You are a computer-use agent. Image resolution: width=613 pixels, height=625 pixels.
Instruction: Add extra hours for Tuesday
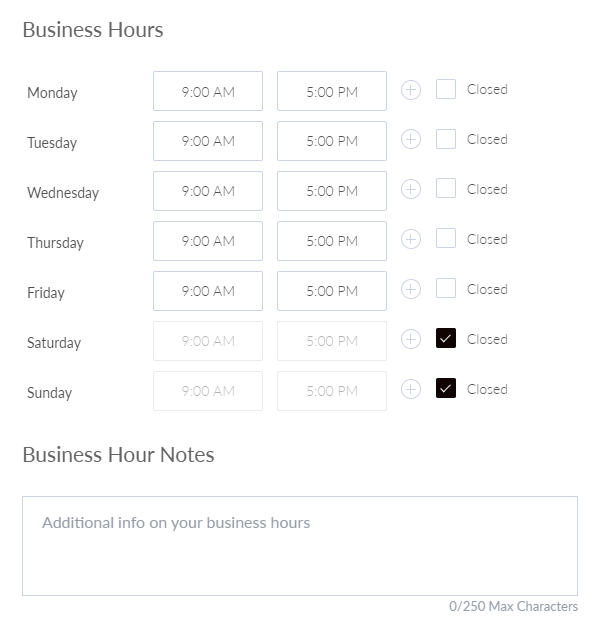point(411,139)
